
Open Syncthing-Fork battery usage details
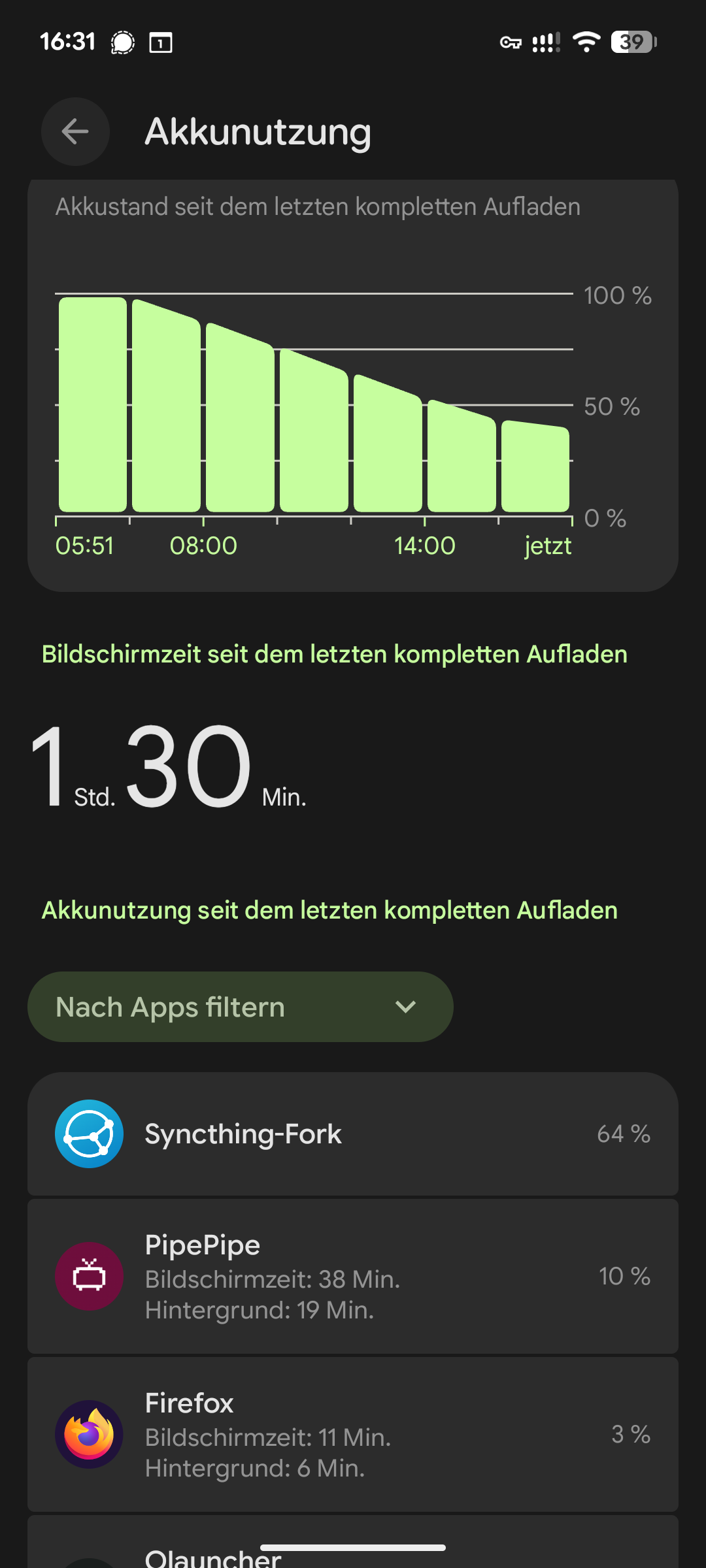352,1134
